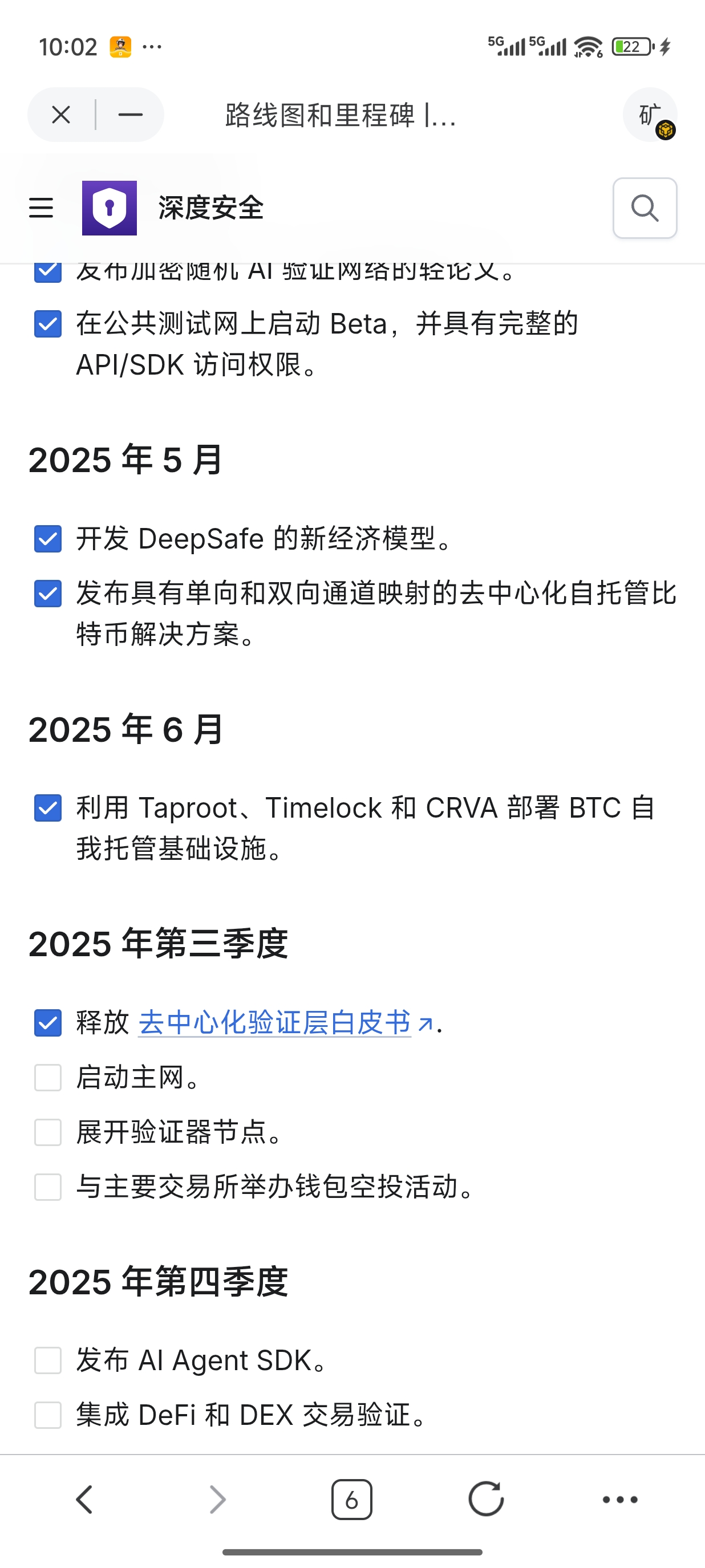Tap the search button
Image resolution: width=705 pixels, height=1568 pixels.
coord(645,208)
